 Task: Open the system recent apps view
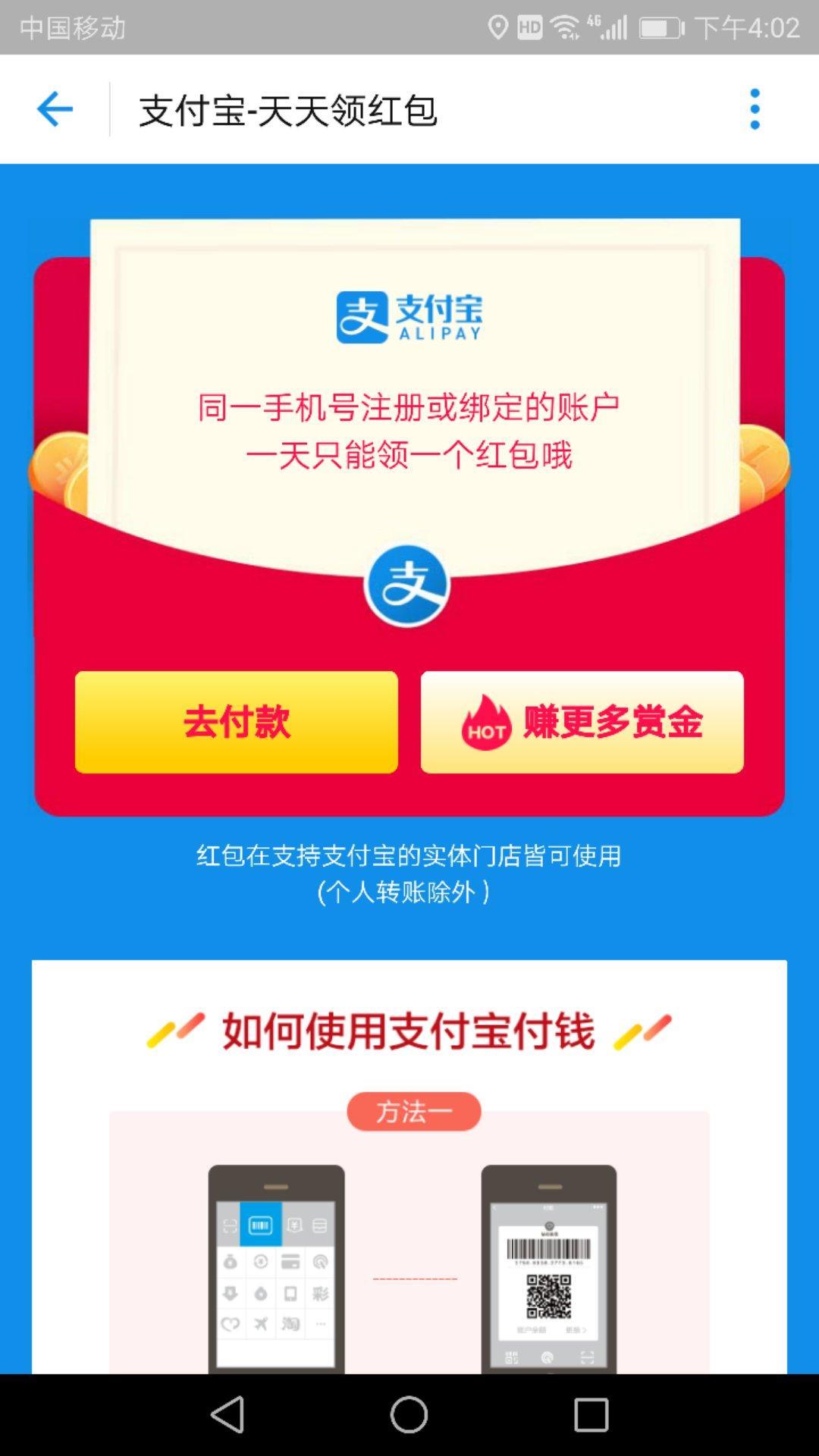coord(591,1414)
